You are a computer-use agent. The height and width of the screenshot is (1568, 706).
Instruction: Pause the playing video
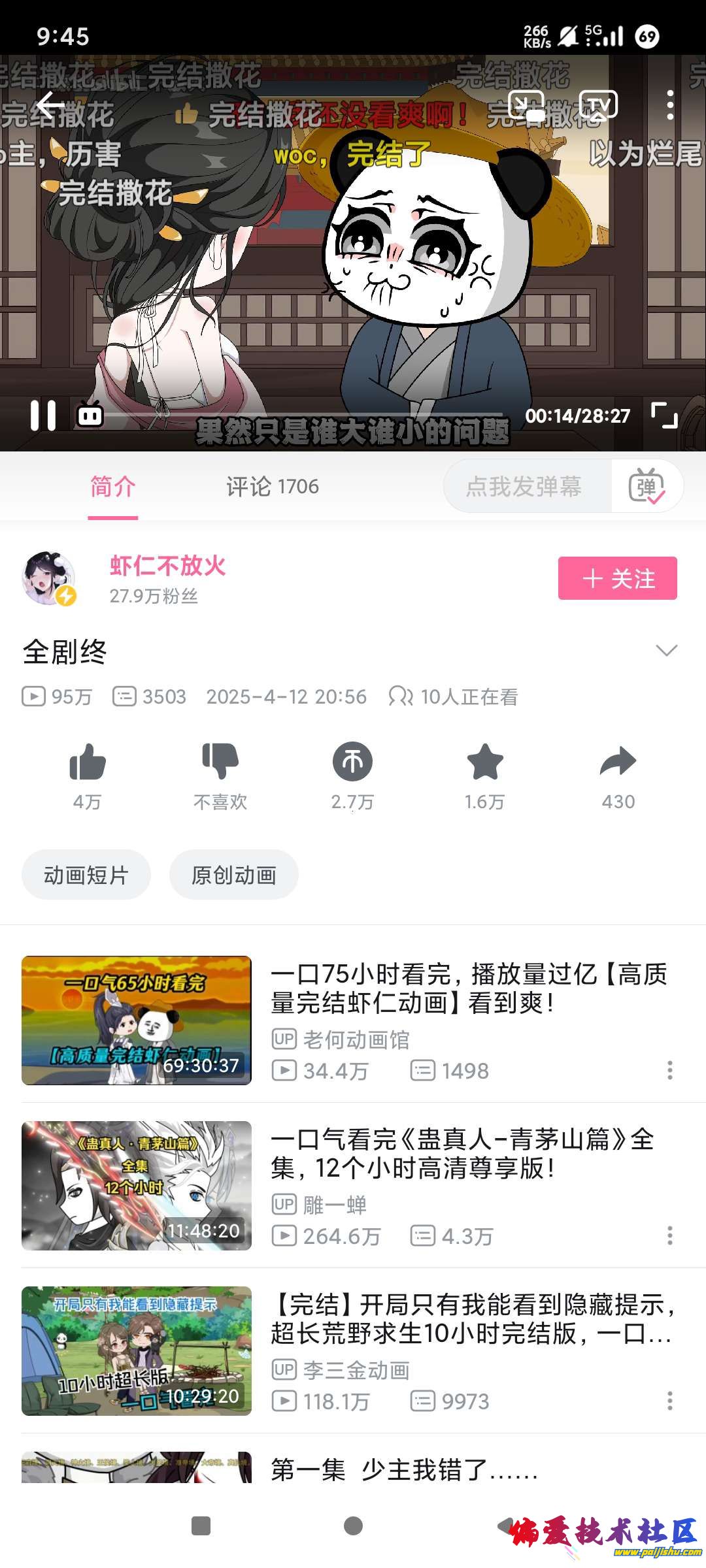[43, 416]
